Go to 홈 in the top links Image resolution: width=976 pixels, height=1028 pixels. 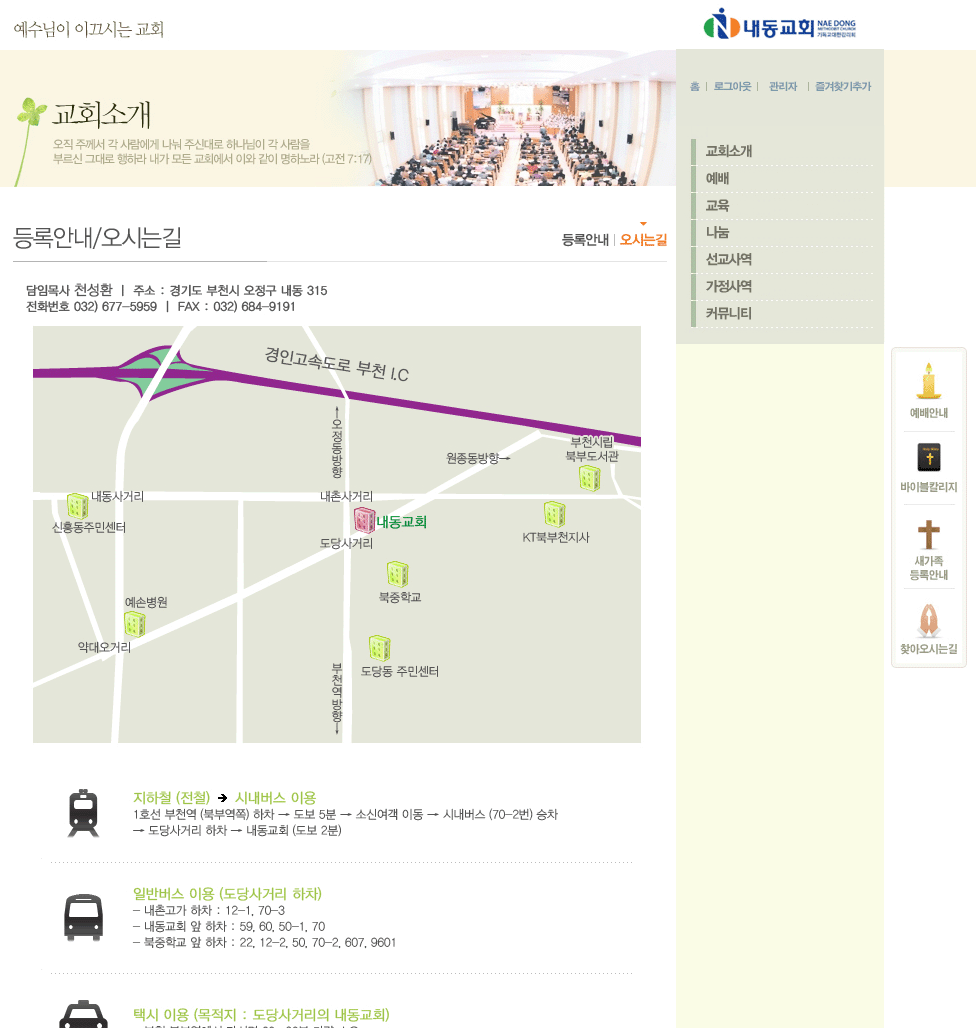[695, 87]
